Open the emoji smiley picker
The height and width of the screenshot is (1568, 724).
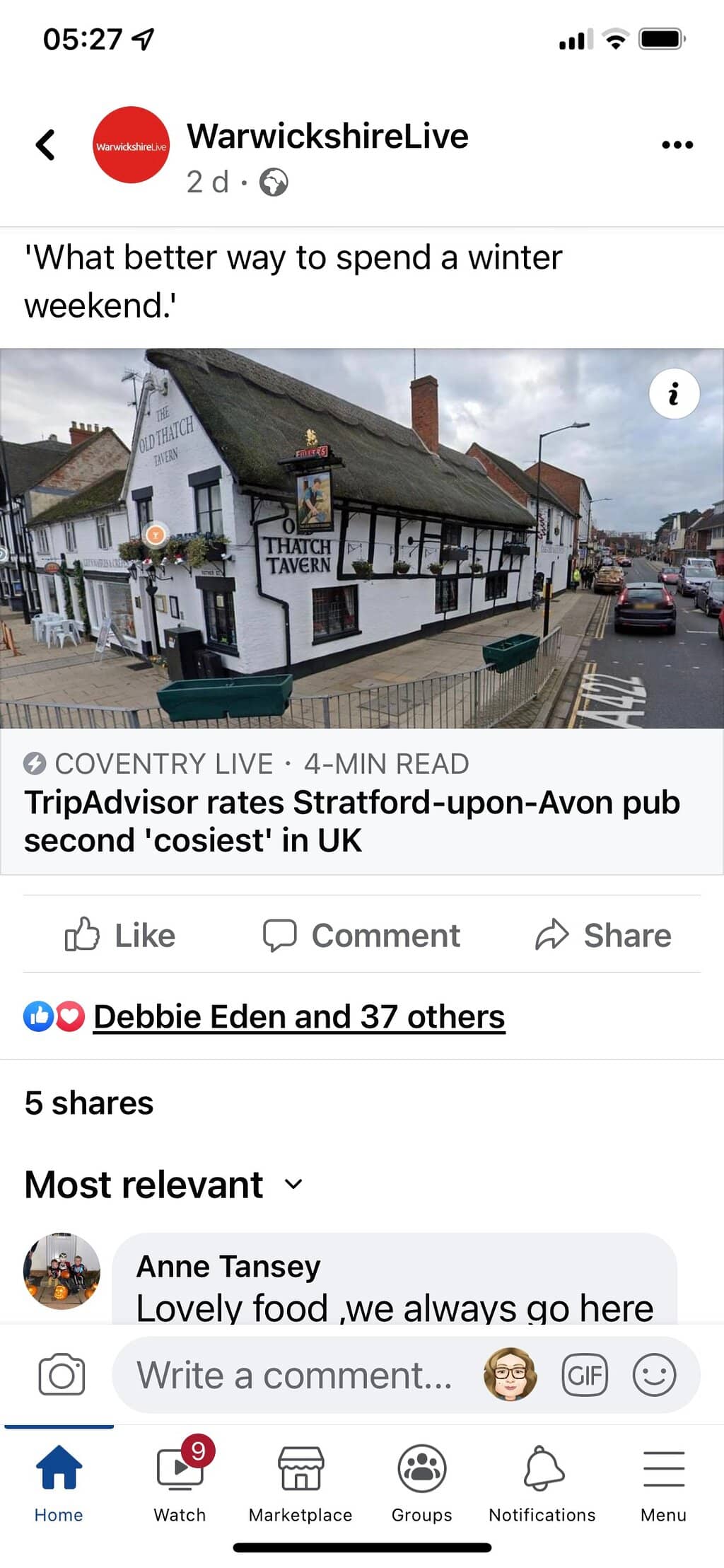coord(654,1374)
